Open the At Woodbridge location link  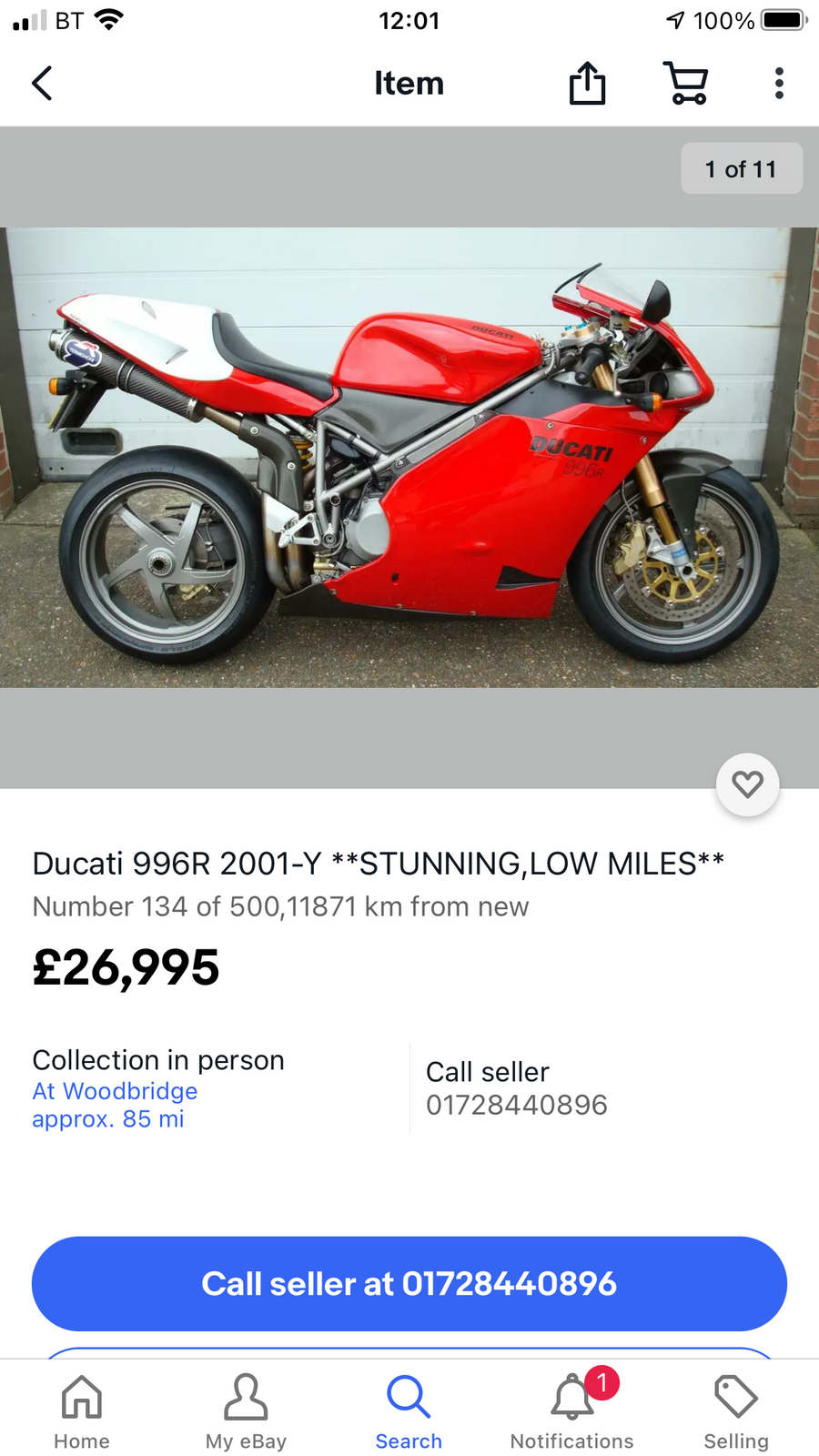(115, 1091)
